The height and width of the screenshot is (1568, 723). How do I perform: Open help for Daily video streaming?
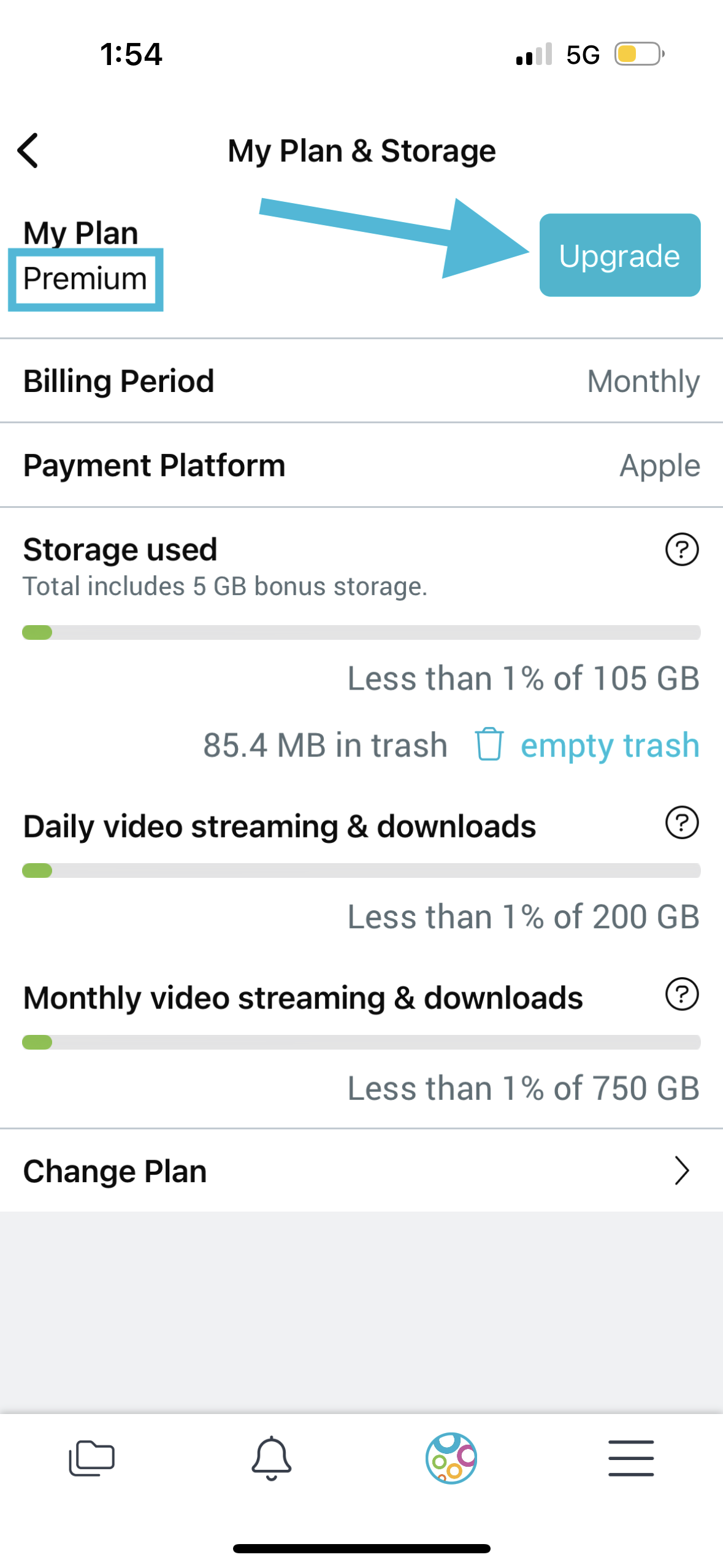[682, 823]
